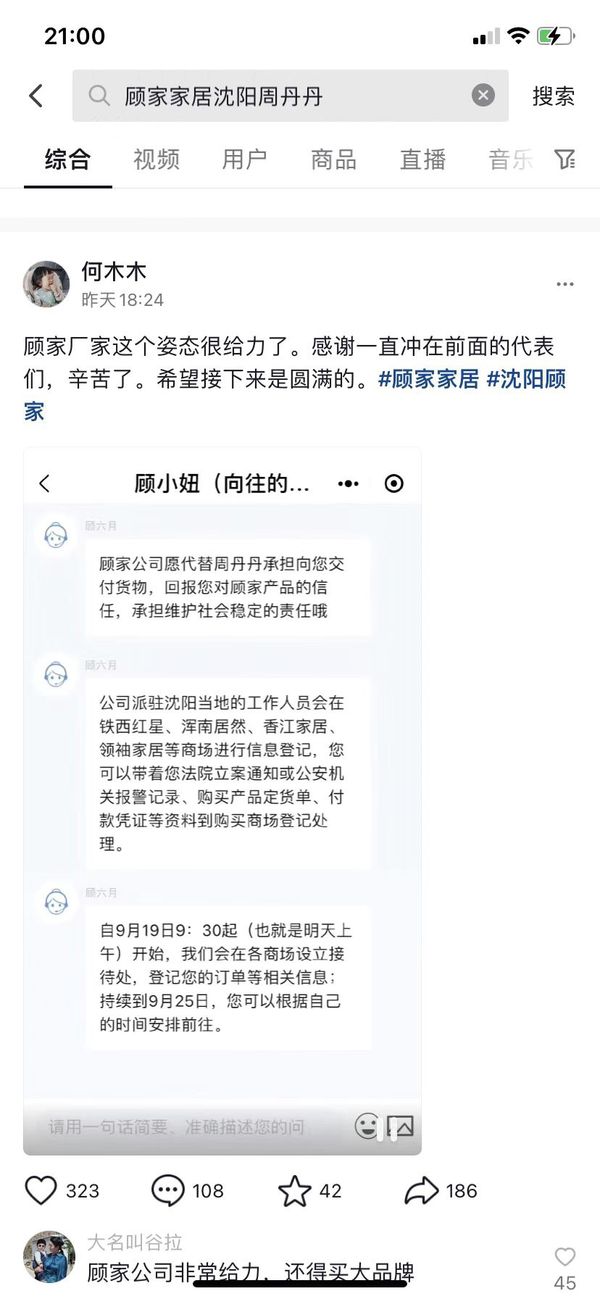Image resolution: width=600 pixels, height=1299 pixels.
Task: Go back from search results
Action: (36, 96)
